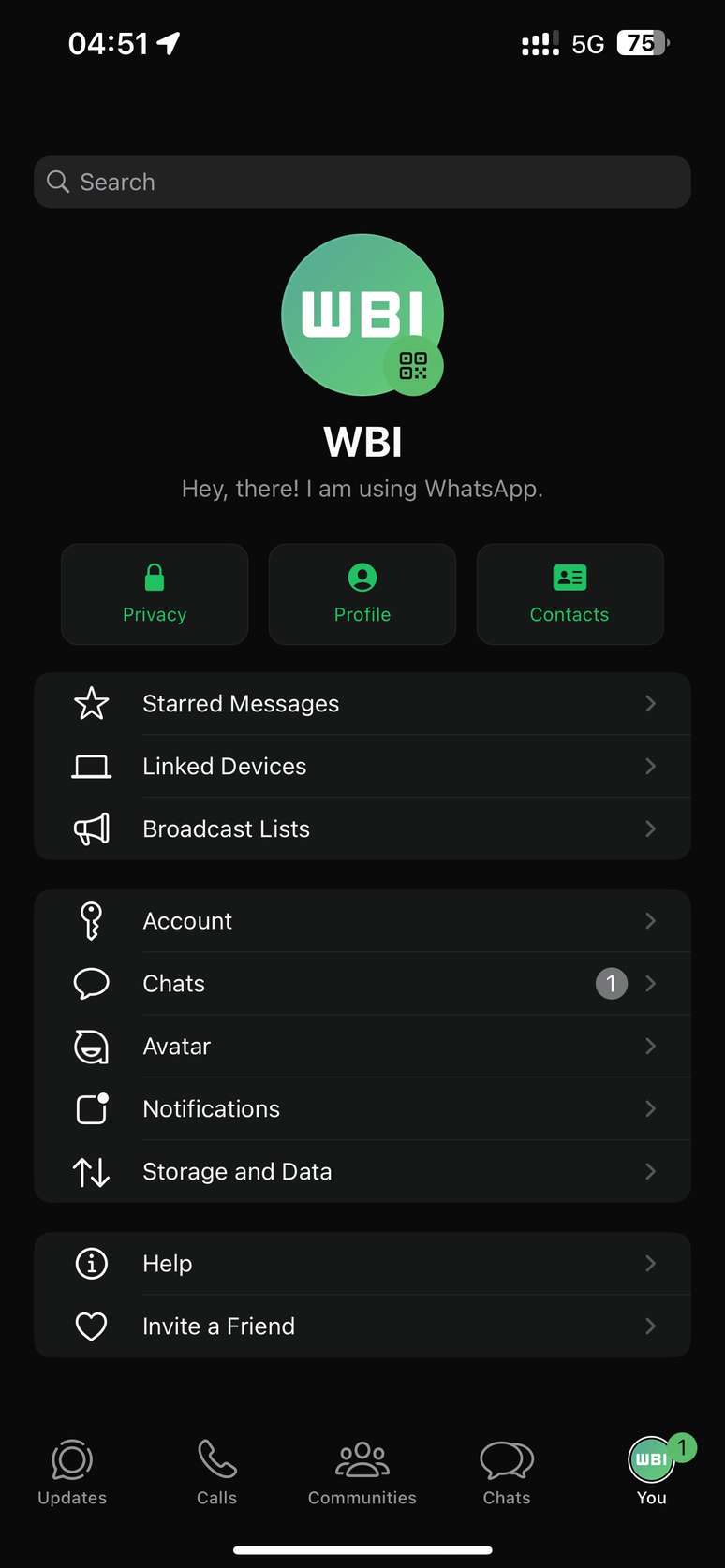The image size is (725, 1568).
Task: Go to the Chats tab in the bottom bar
Action: (507, 1472)
